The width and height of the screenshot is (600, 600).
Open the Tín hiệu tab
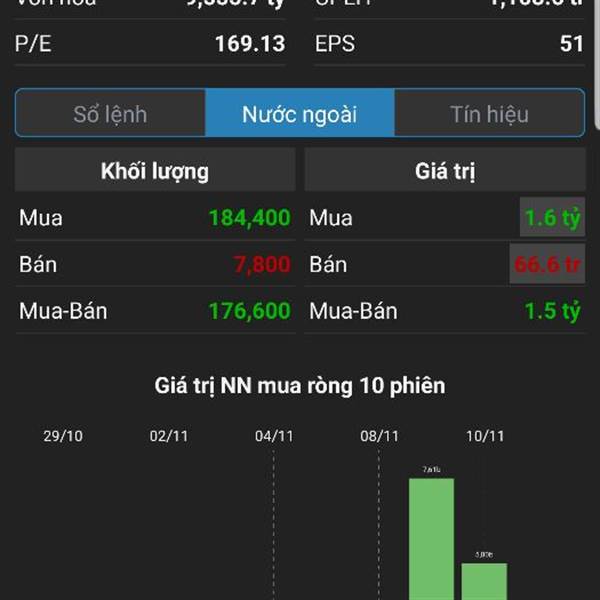[489, 113]
